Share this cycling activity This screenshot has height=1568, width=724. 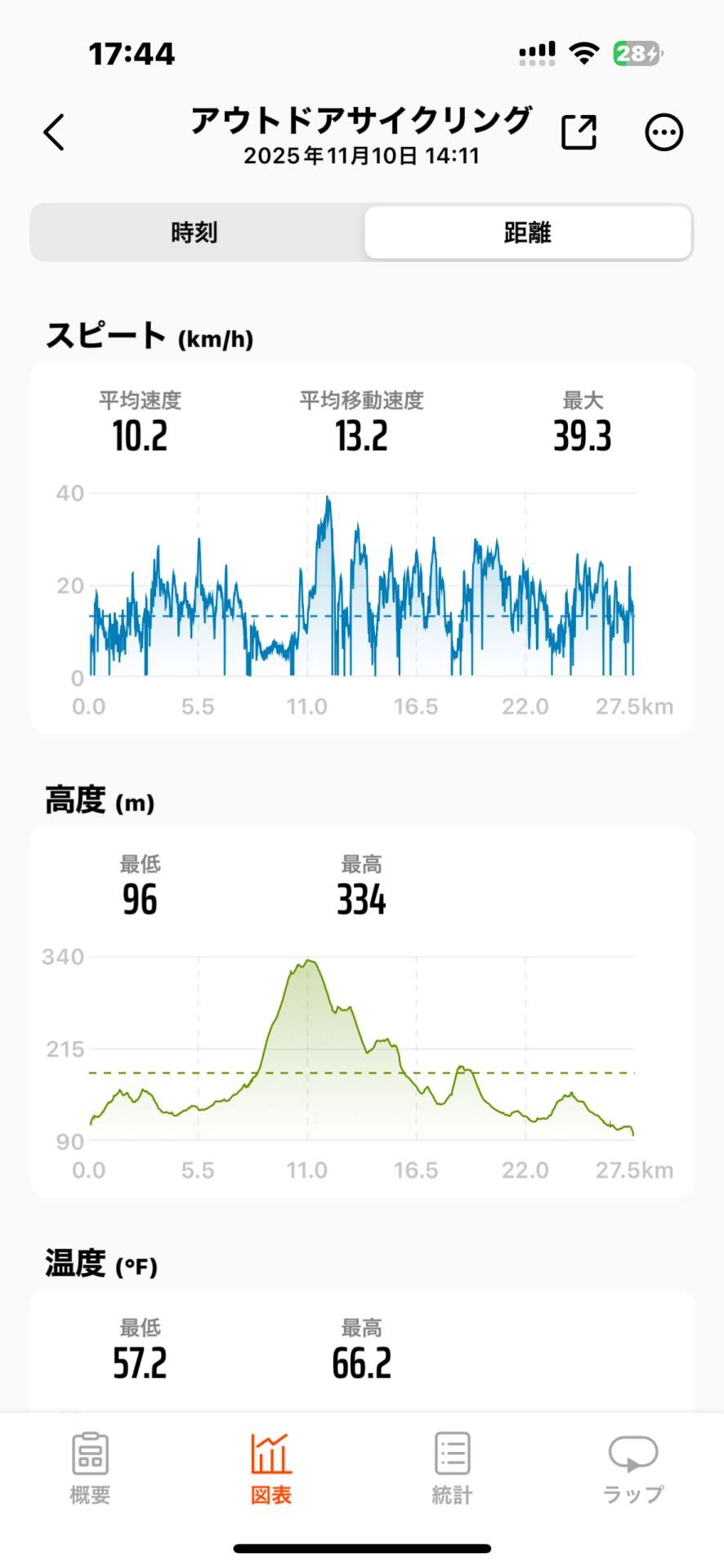(579, 132)
